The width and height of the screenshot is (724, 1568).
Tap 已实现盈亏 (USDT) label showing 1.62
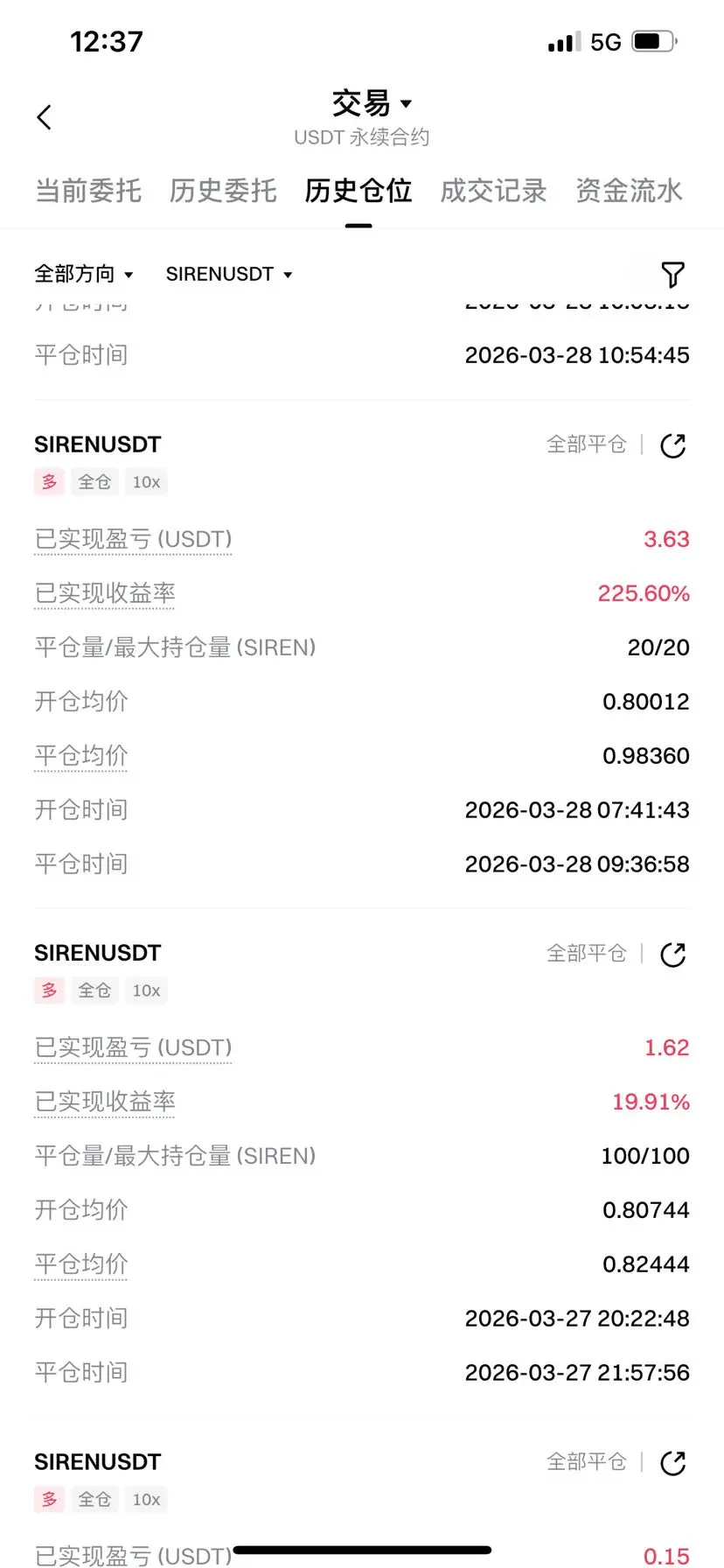tap(133, 1047)
